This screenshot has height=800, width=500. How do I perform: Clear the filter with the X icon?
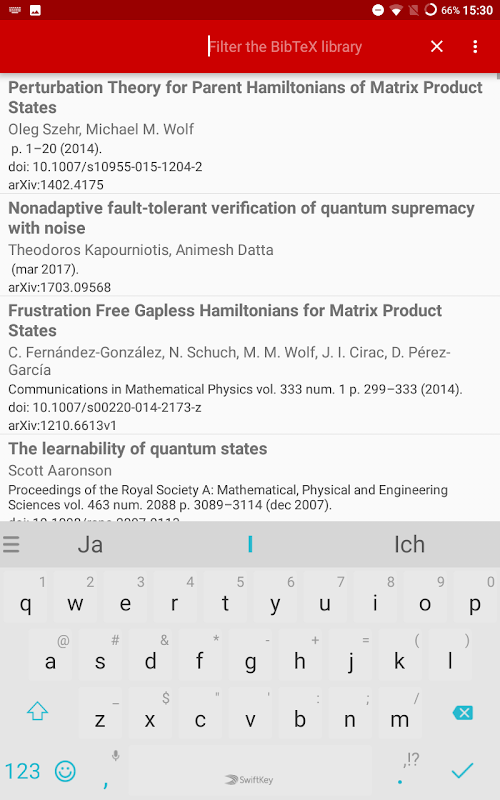437,46
